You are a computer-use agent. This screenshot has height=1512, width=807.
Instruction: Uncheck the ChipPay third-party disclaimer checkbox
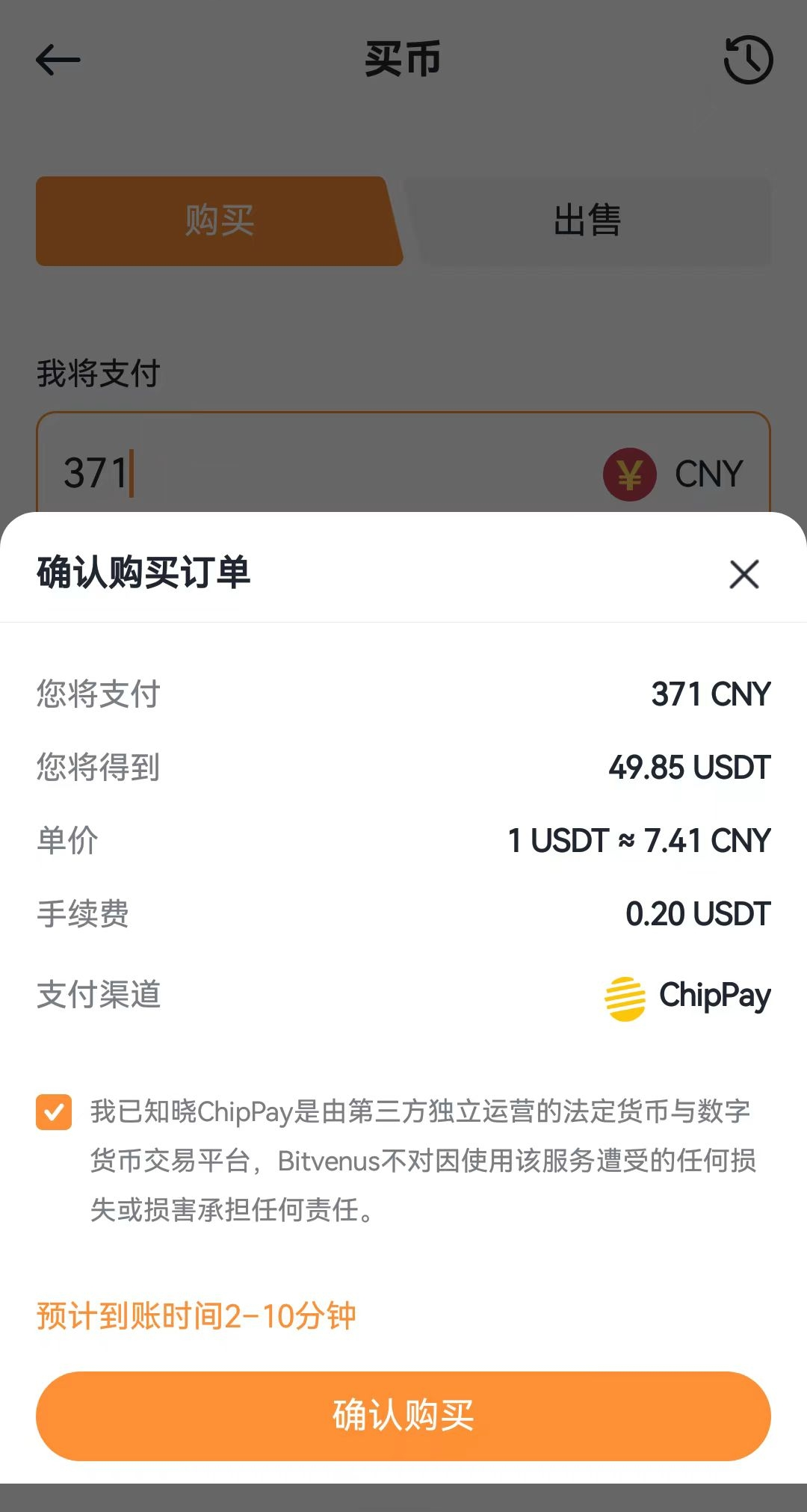[x=54, y=1112]
